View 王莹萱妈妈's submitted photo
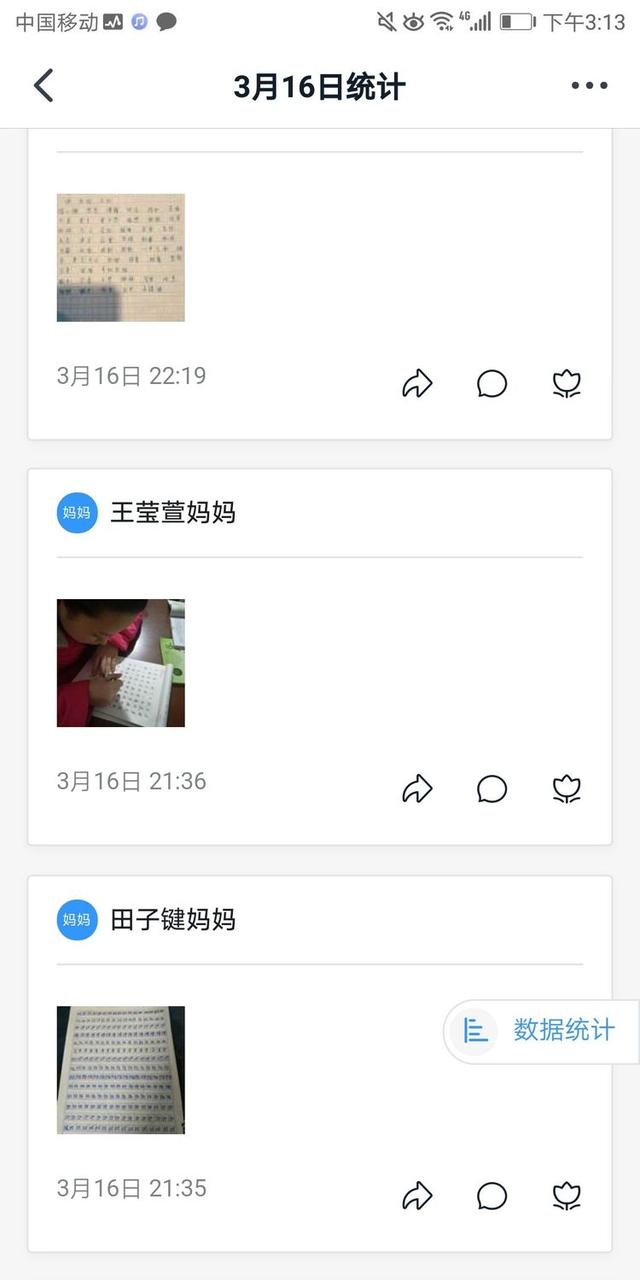640x1280 pixels. (121, 663)
